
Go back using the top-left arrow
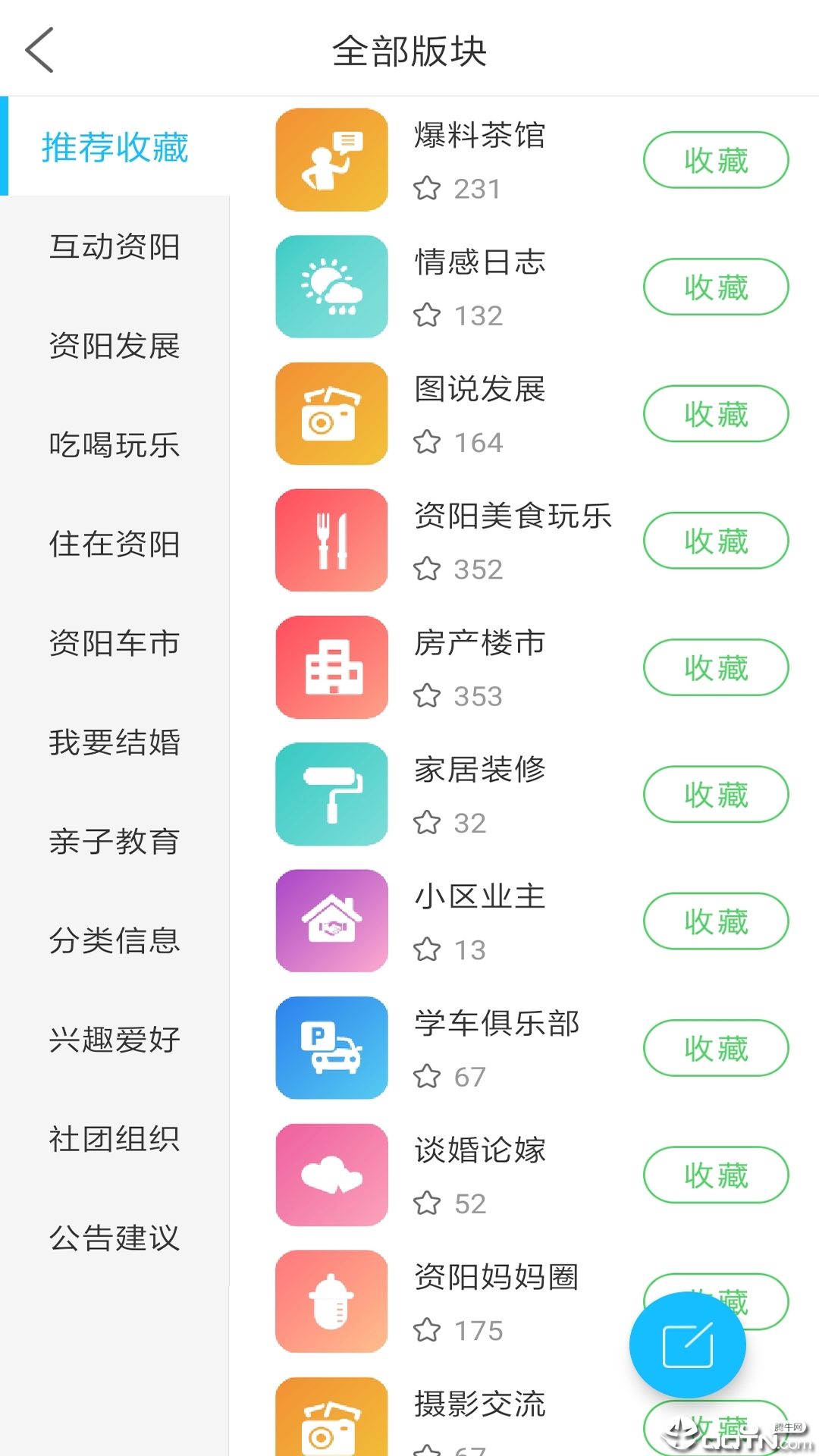[39, 50]
